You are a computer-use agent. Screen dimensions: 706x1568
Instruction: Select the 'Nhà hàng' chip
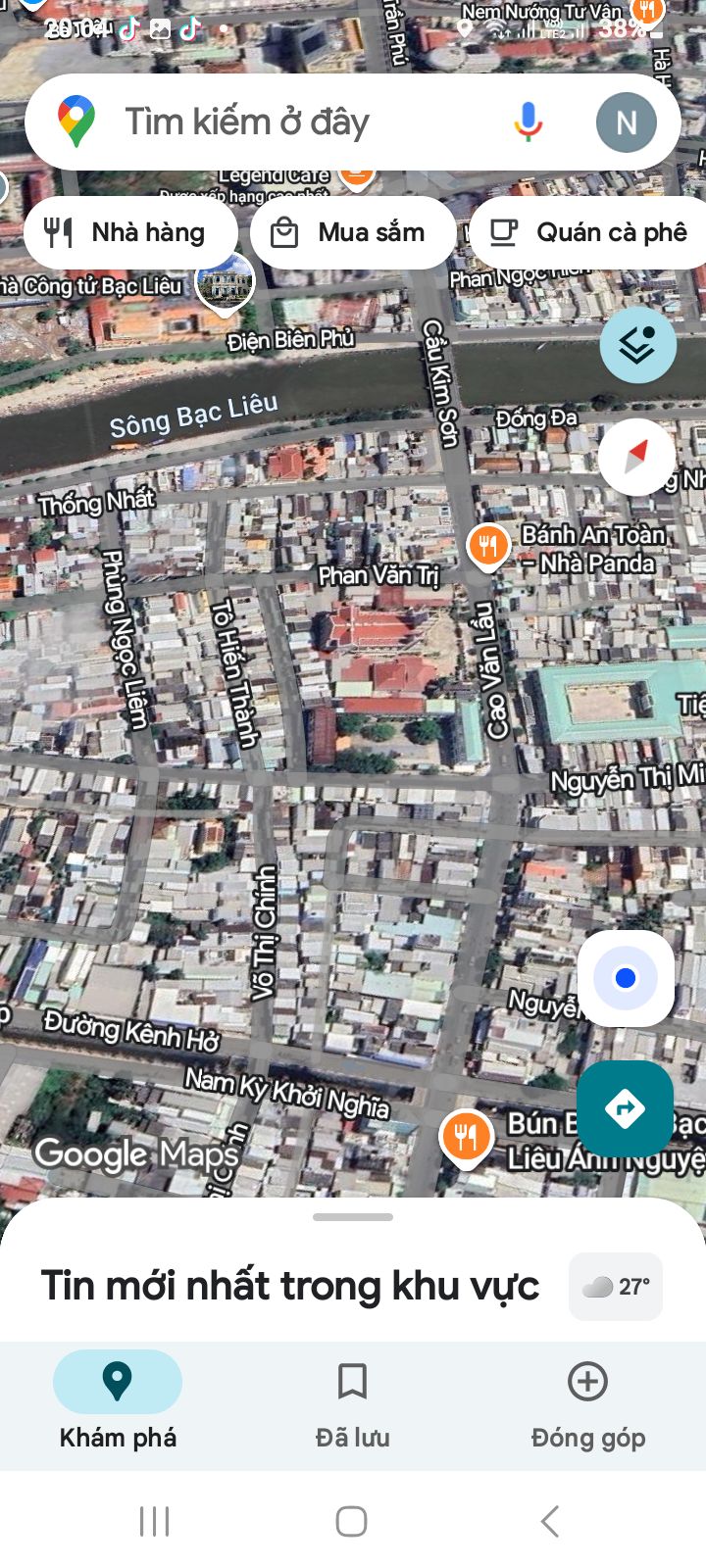click(130, 233)
